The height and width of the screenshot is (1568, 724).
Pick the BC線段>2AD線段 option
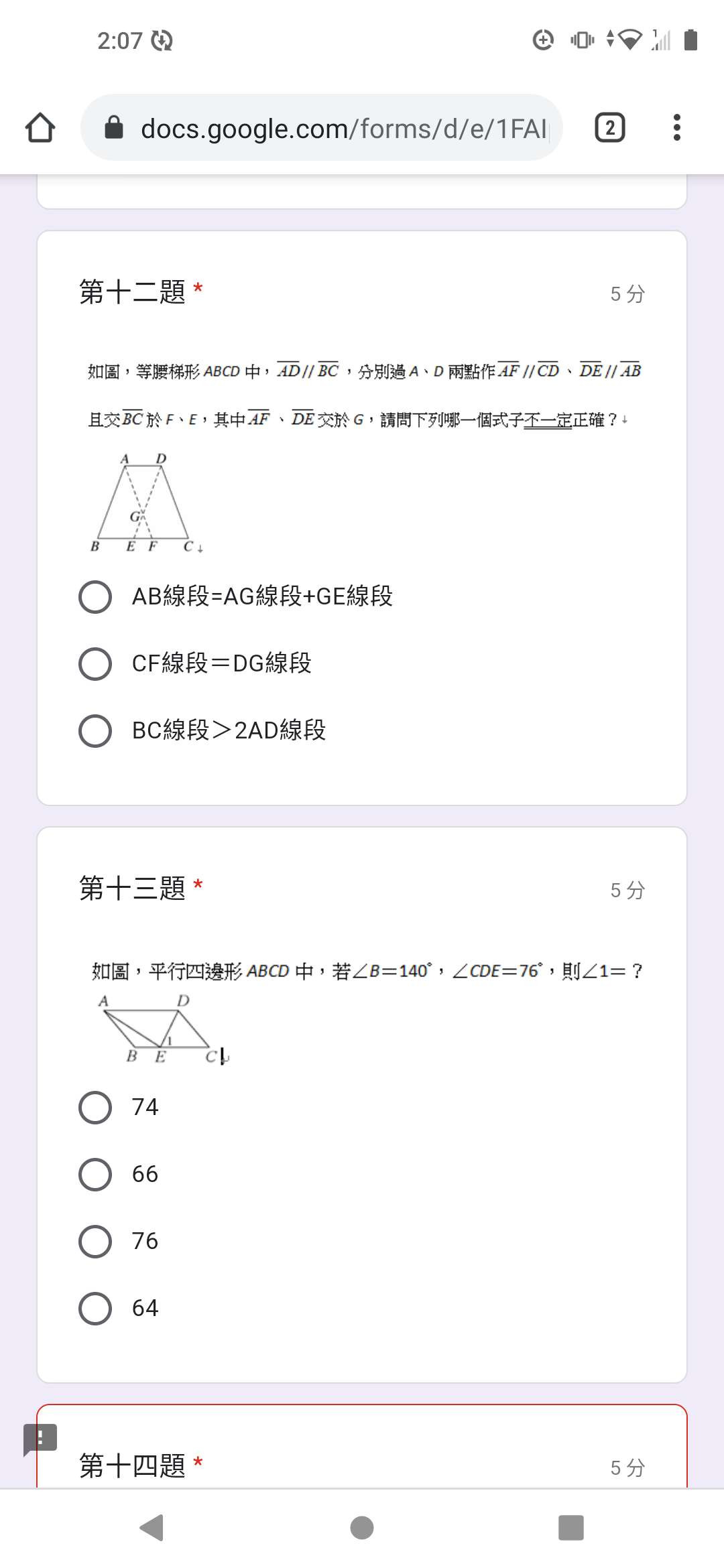tap(95, 730)
